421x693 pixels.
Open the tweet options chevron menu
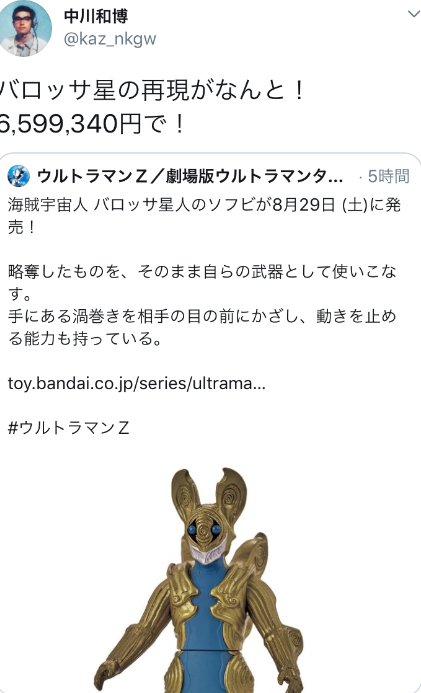click(x=413, y=14)
